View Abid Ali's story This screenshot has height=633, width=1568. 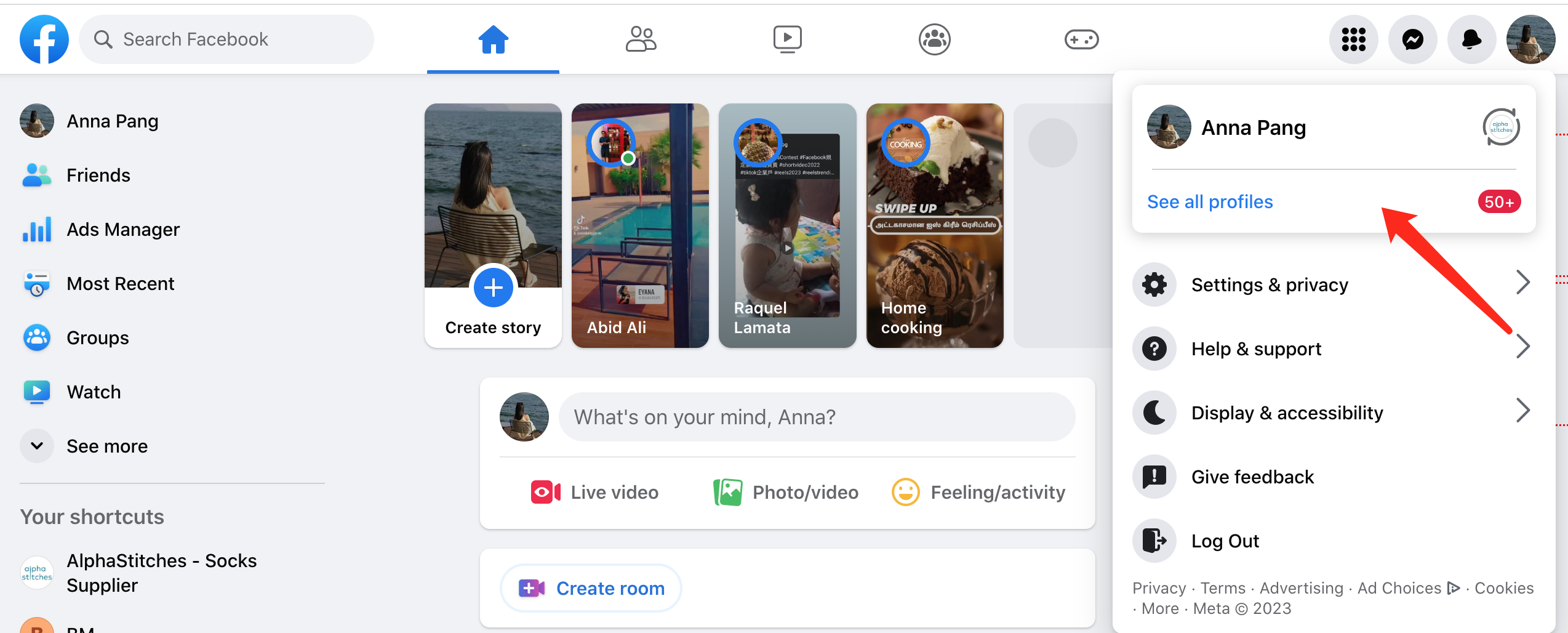[640, 225]
